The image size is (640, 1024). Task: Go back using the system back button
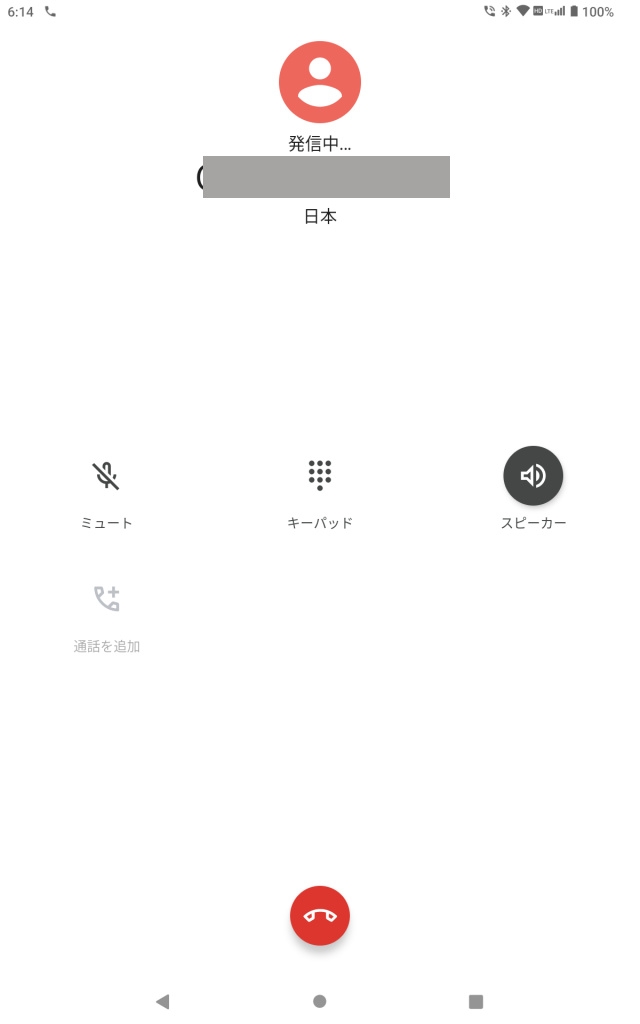162,1001
